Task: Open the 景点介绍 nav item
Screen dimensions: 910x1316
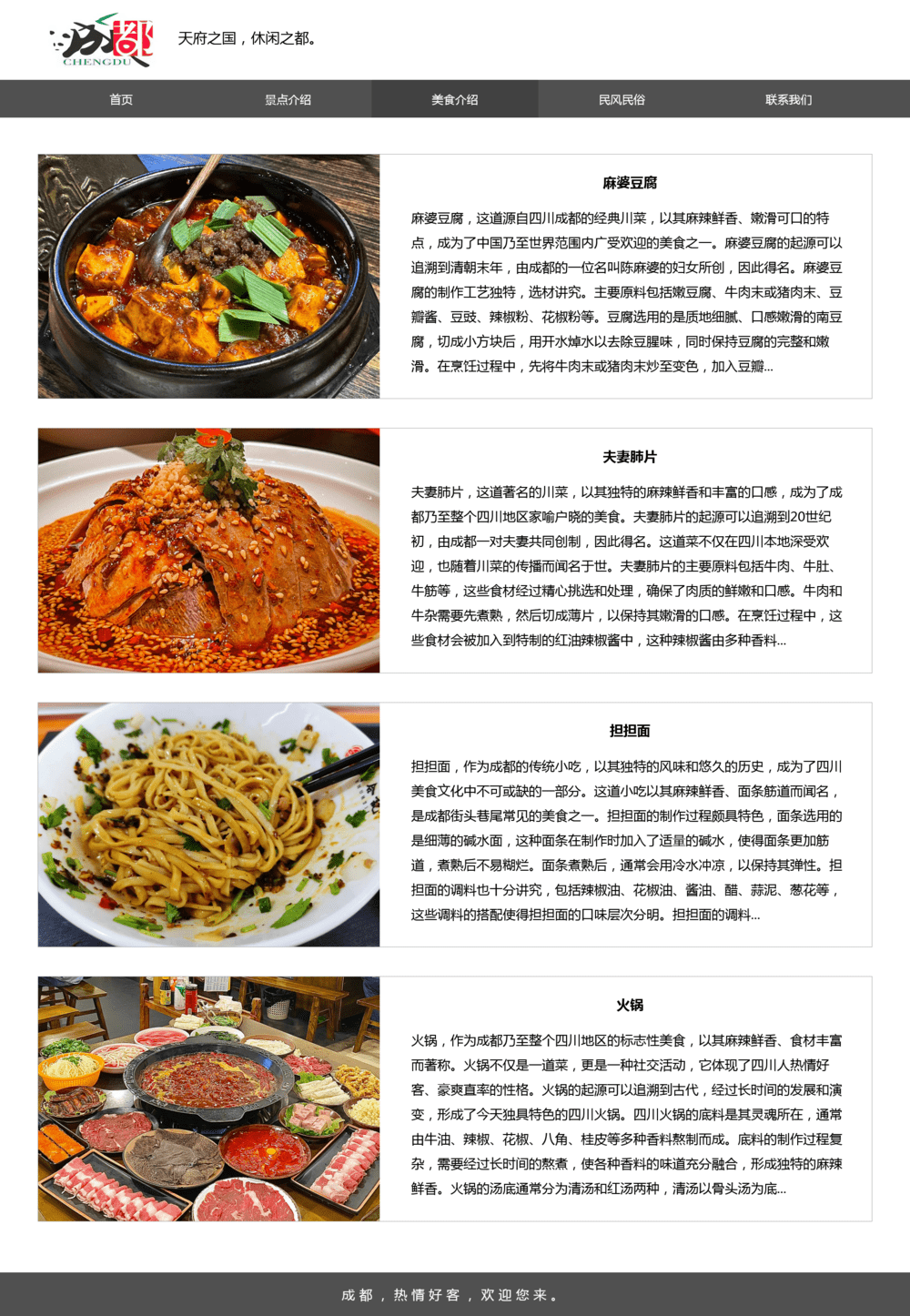Action: (x=288, y=99)
